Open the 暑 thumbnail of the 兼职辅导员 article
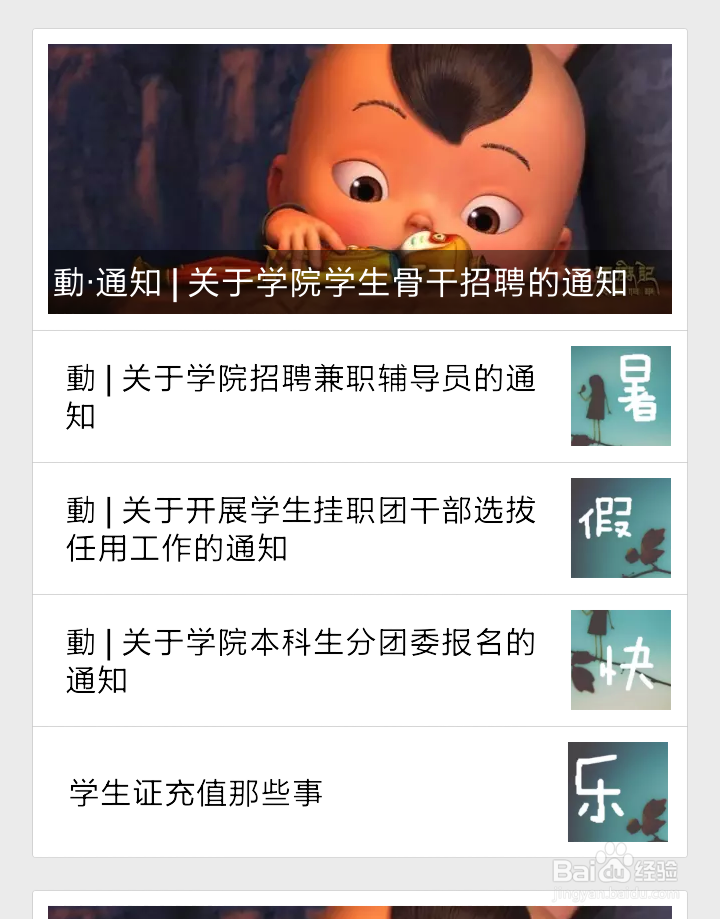The width and height of the screenshot is (720, 919). [x=620, y=395]
